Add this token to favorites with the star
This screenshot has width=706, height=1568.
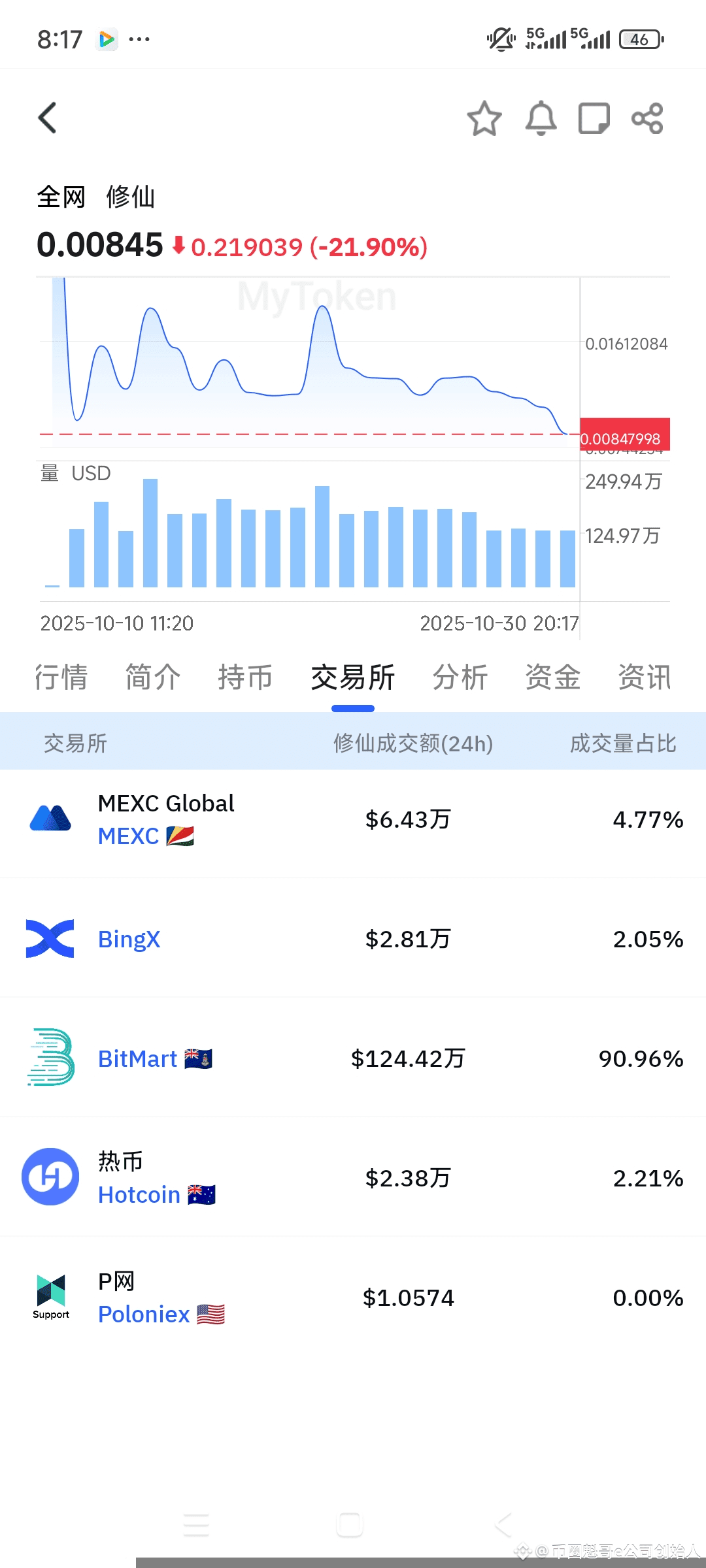tap(484, 118)
